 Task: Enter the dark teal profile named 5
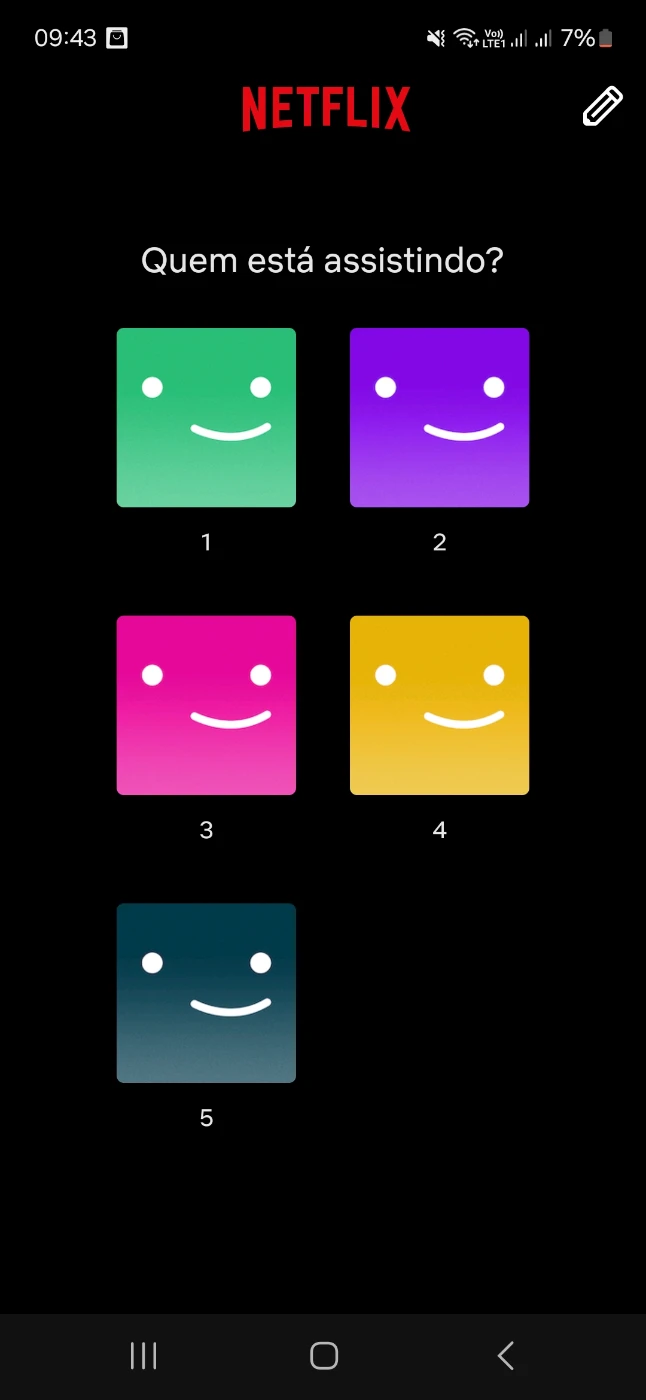[x=206, y=993]
